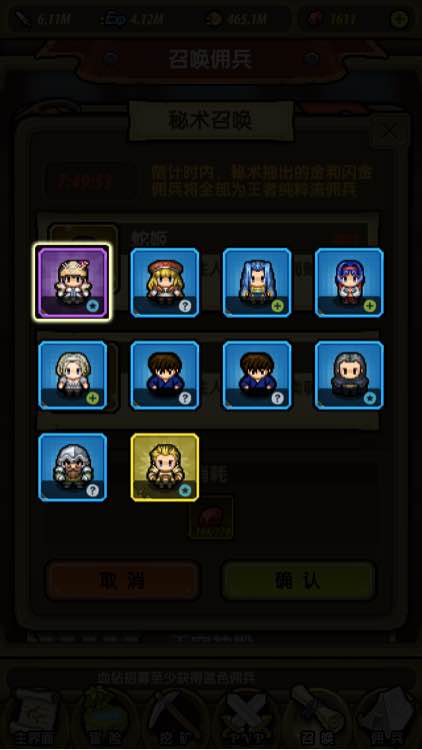Open the white-haired girl mercenary card
422x750 pixels.
pyautogui.click(x=73, y=375)
